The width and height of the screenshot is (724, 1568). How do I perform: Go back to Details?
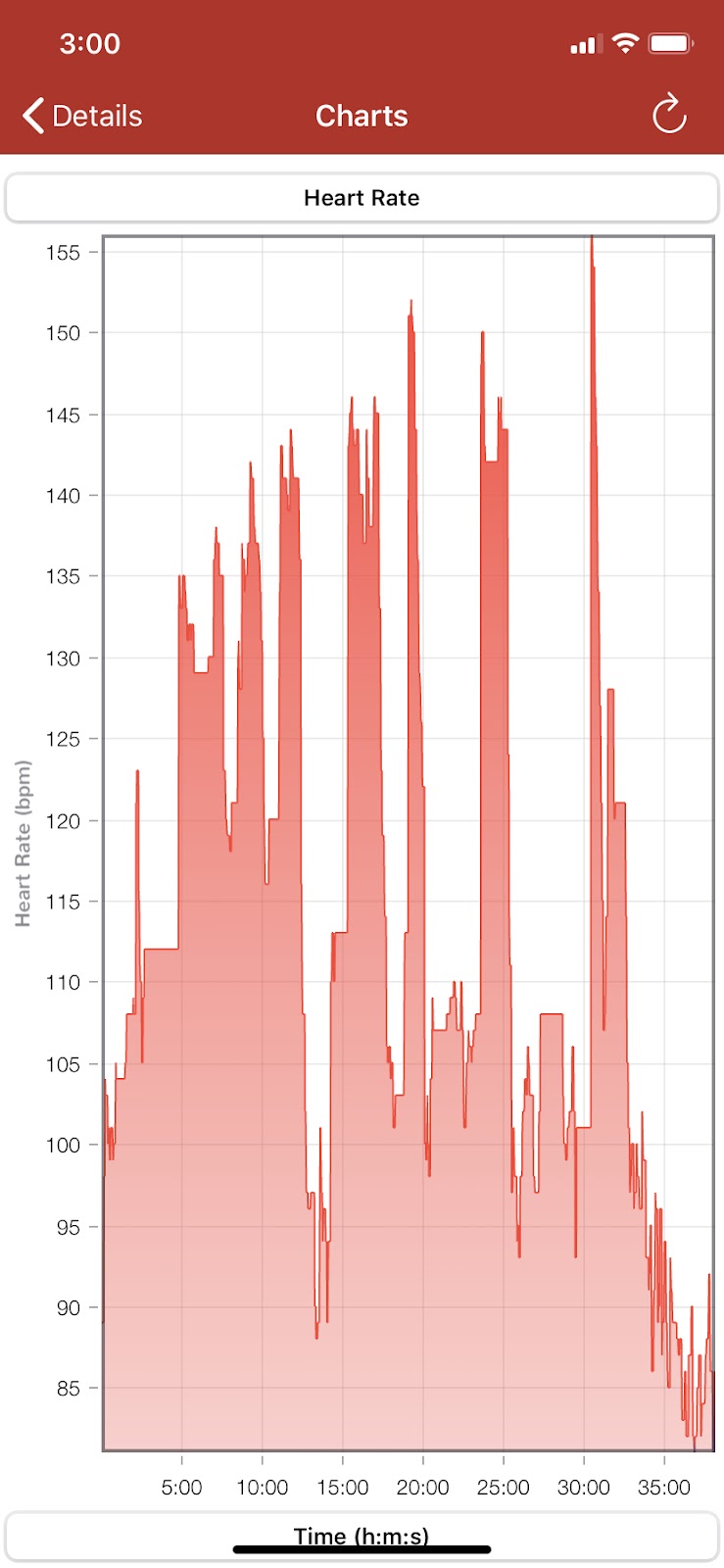(x=82, y=116)
